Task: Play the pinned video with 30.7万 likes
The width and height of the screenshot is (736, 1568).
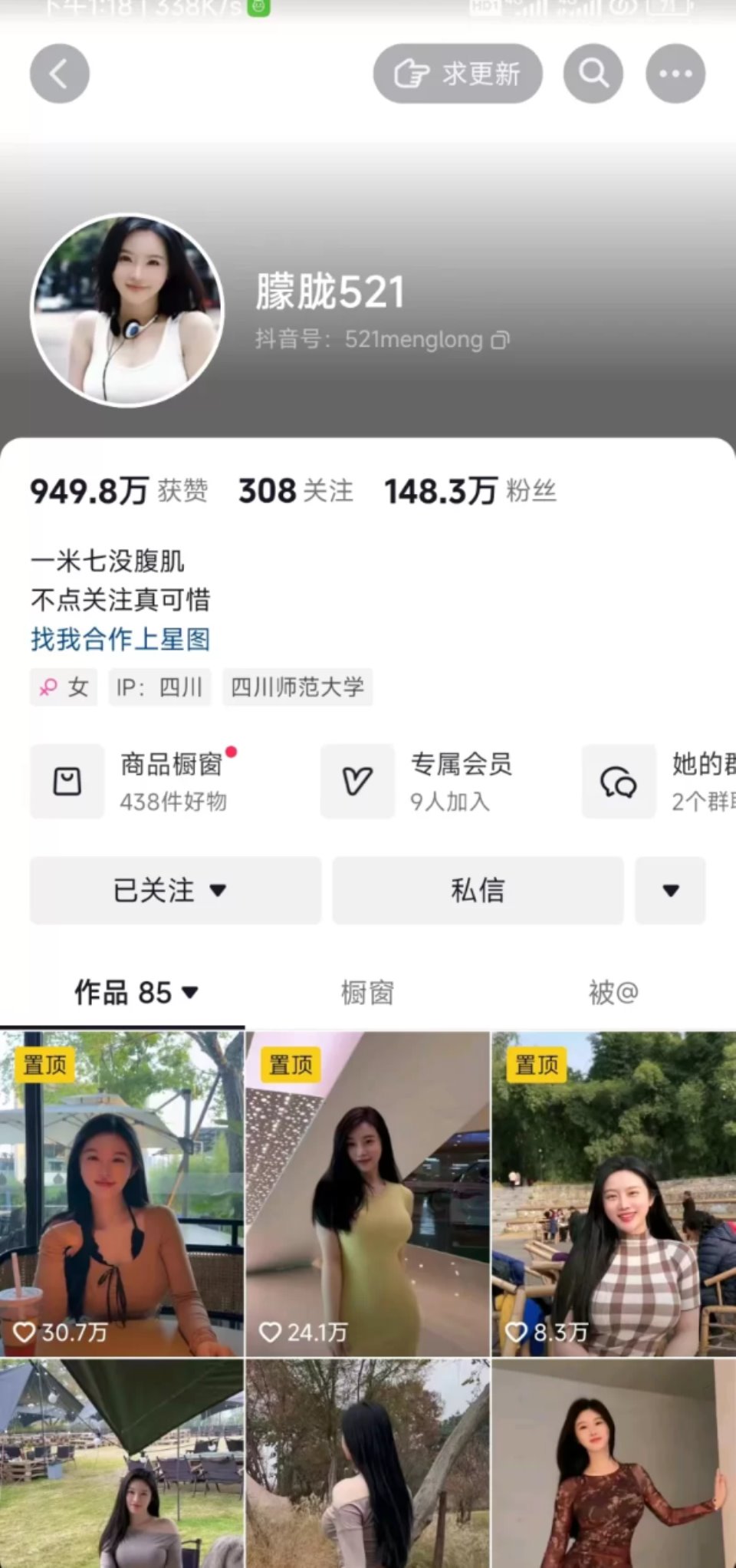Action: pos(122,1193)
